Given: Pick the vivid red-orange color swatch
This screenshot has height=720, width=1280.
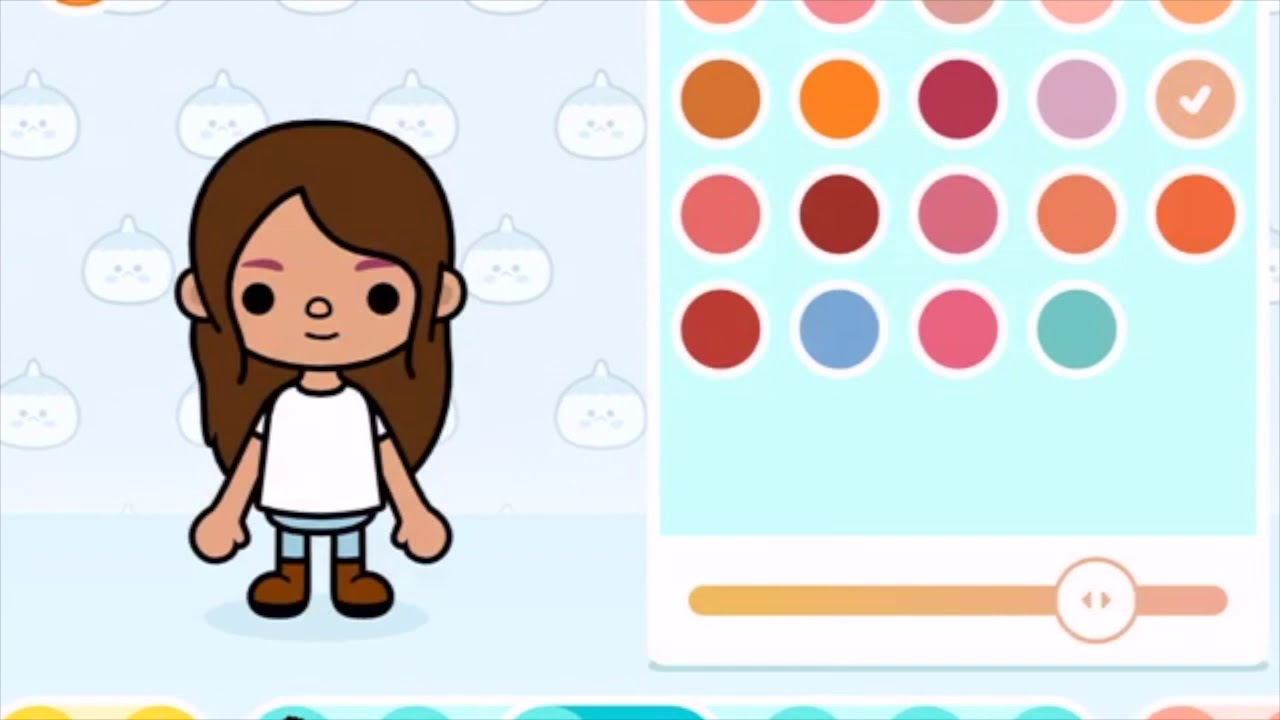Looking at the screenshot, I should pos(1195,214).
